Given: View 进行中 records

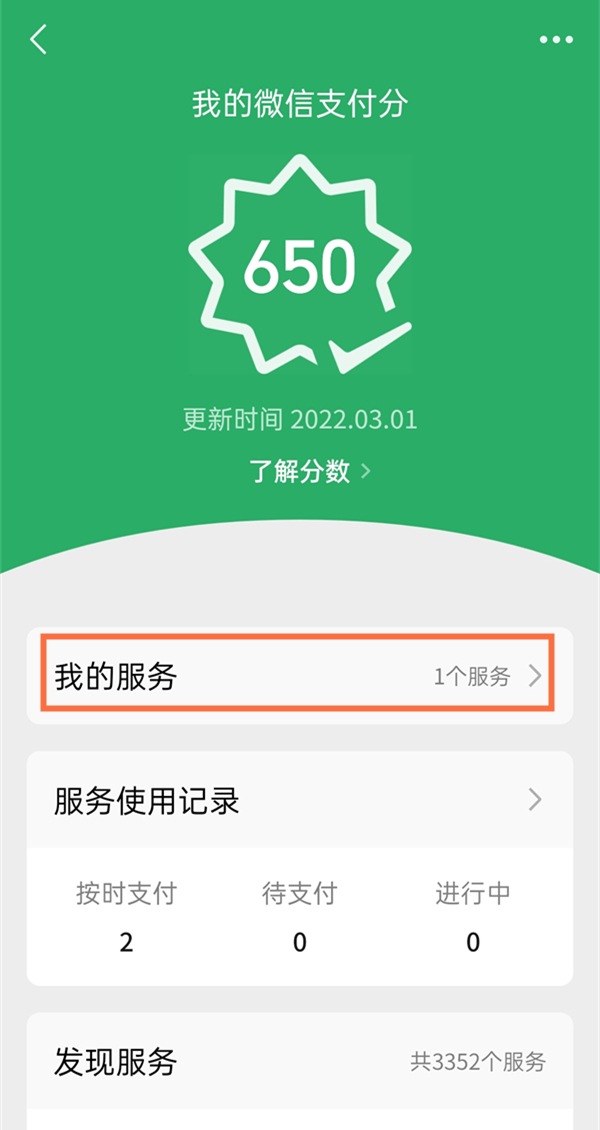Looking at the screenshot, I should pos(473,916).
